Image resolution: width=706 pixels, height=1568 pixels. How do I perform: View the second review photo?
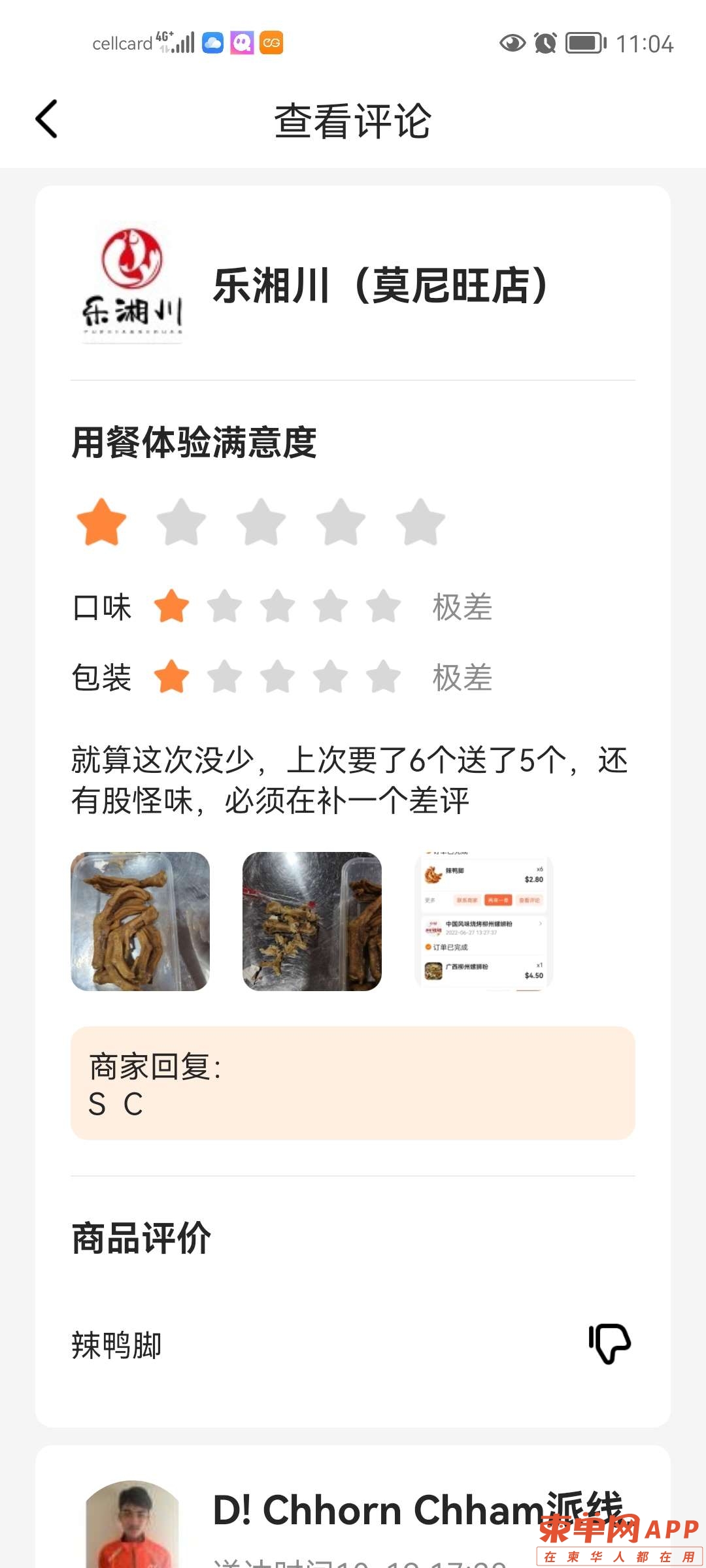312,921
